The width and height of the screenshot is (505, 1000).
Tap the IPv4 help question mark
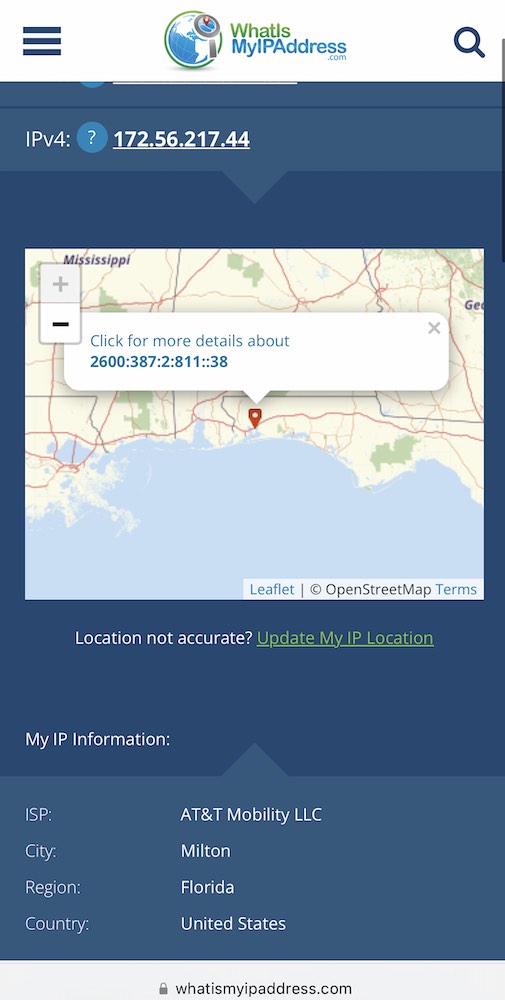coord(92,138)
